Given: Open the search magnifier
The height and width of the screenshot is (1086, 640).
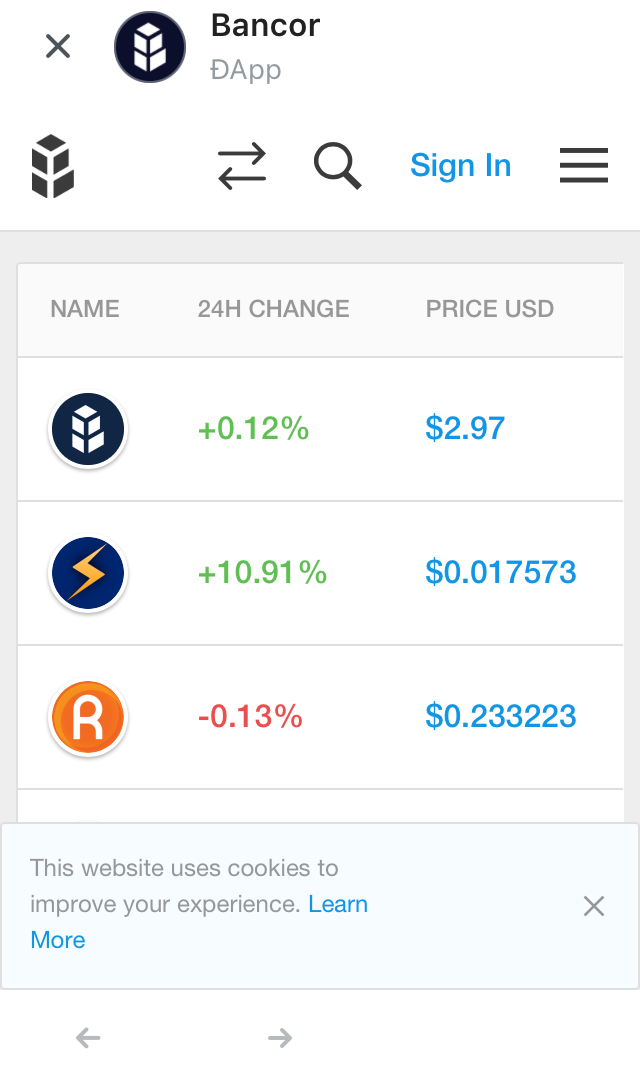Looking at the screenshot, I should click(x=337, y=166).
